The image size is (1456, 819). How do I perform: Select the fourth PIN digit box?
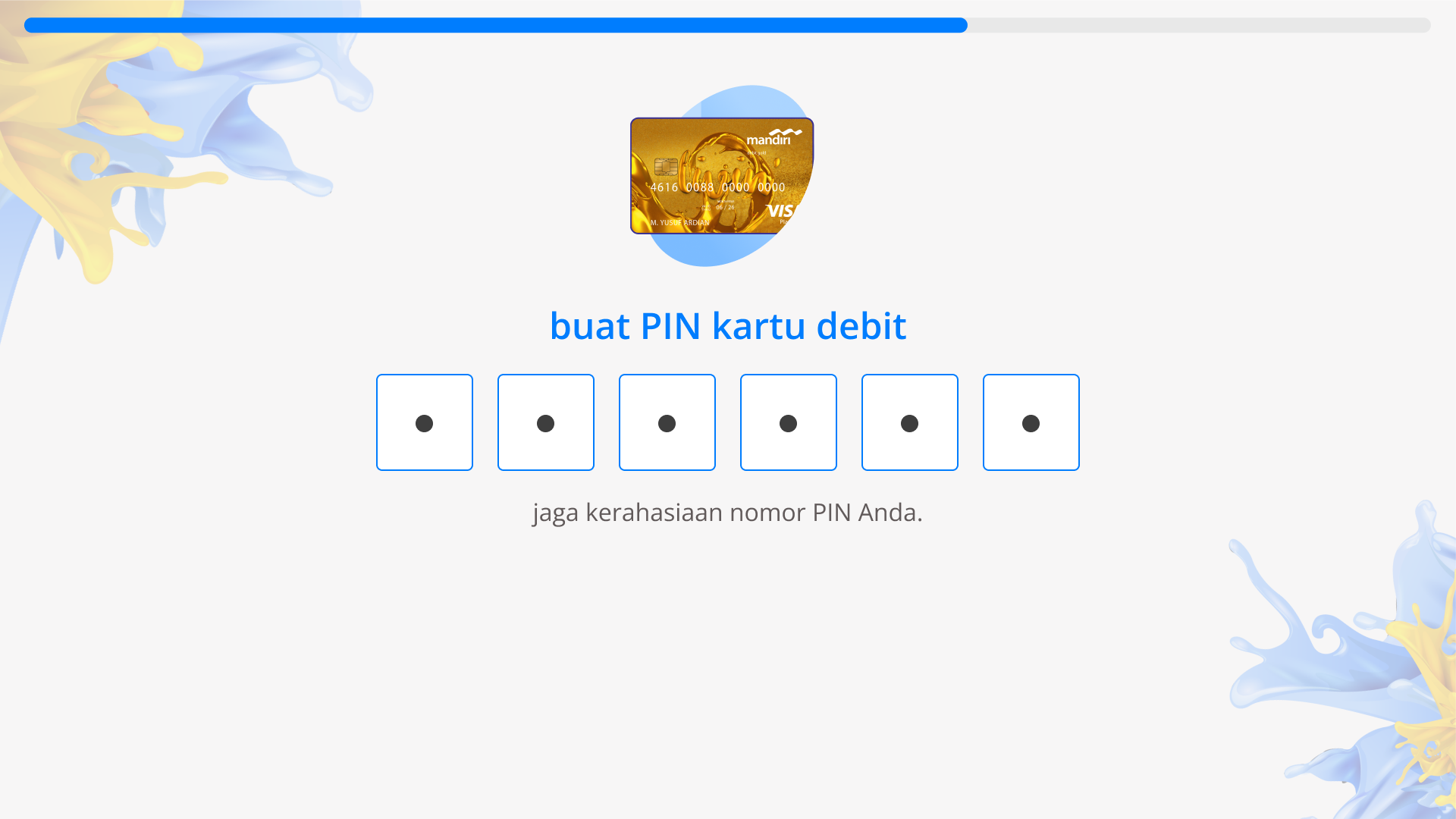click(x=789, y=422)
